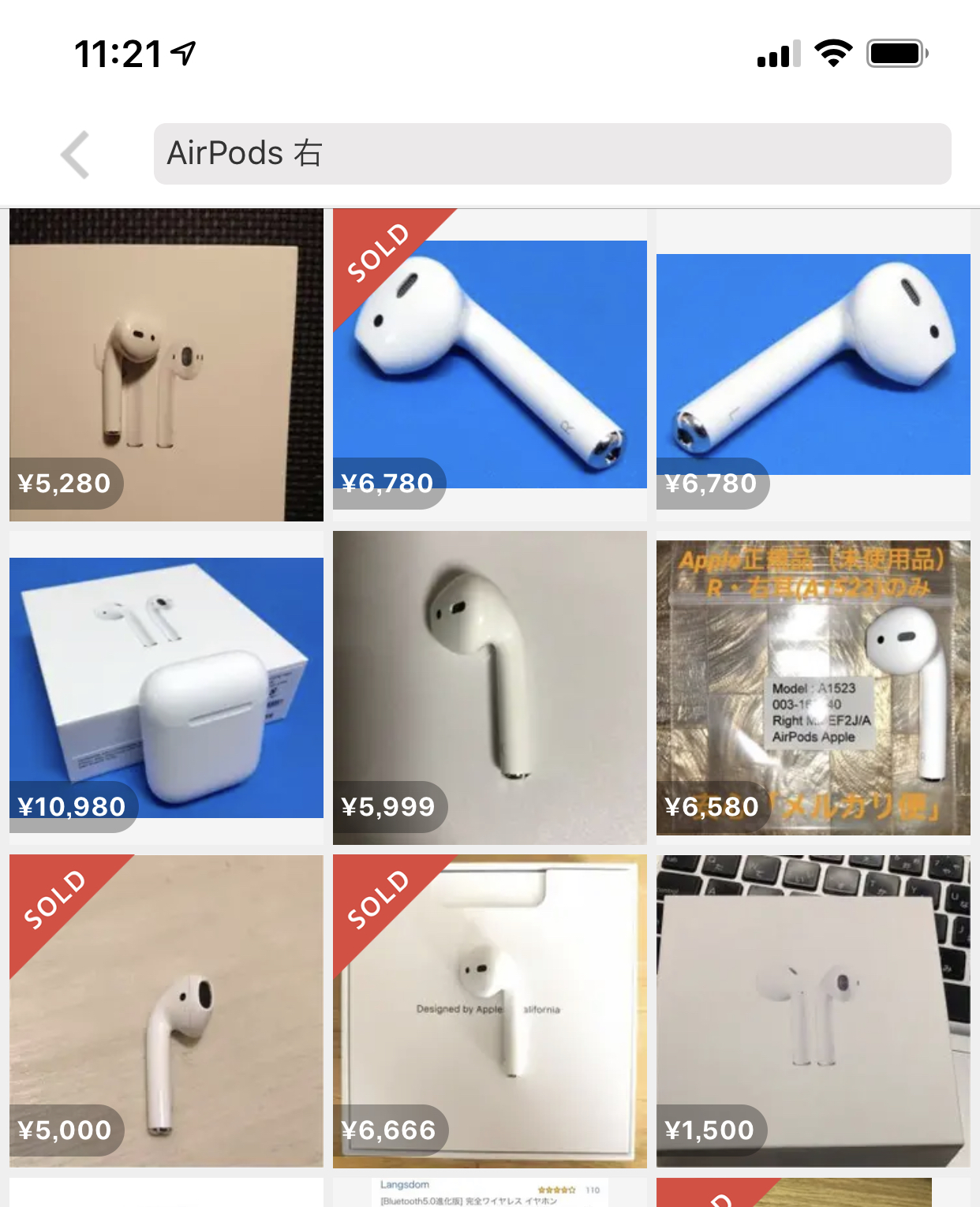
Task: View the sold ¥5,000 AirPod listing
Action: (166, 1011)
